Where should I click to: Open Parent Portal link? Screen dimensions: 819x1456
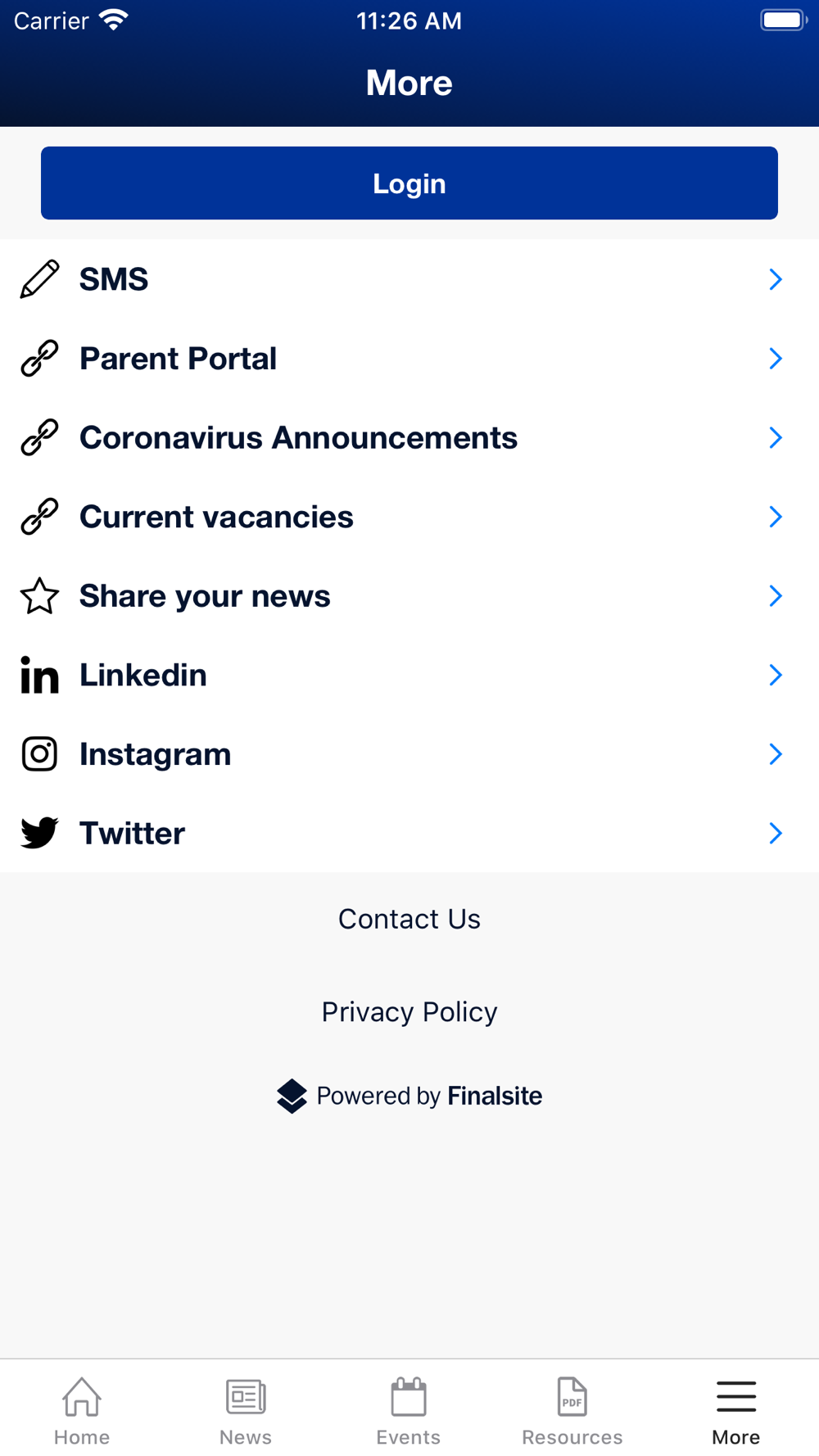click(409, 359)
